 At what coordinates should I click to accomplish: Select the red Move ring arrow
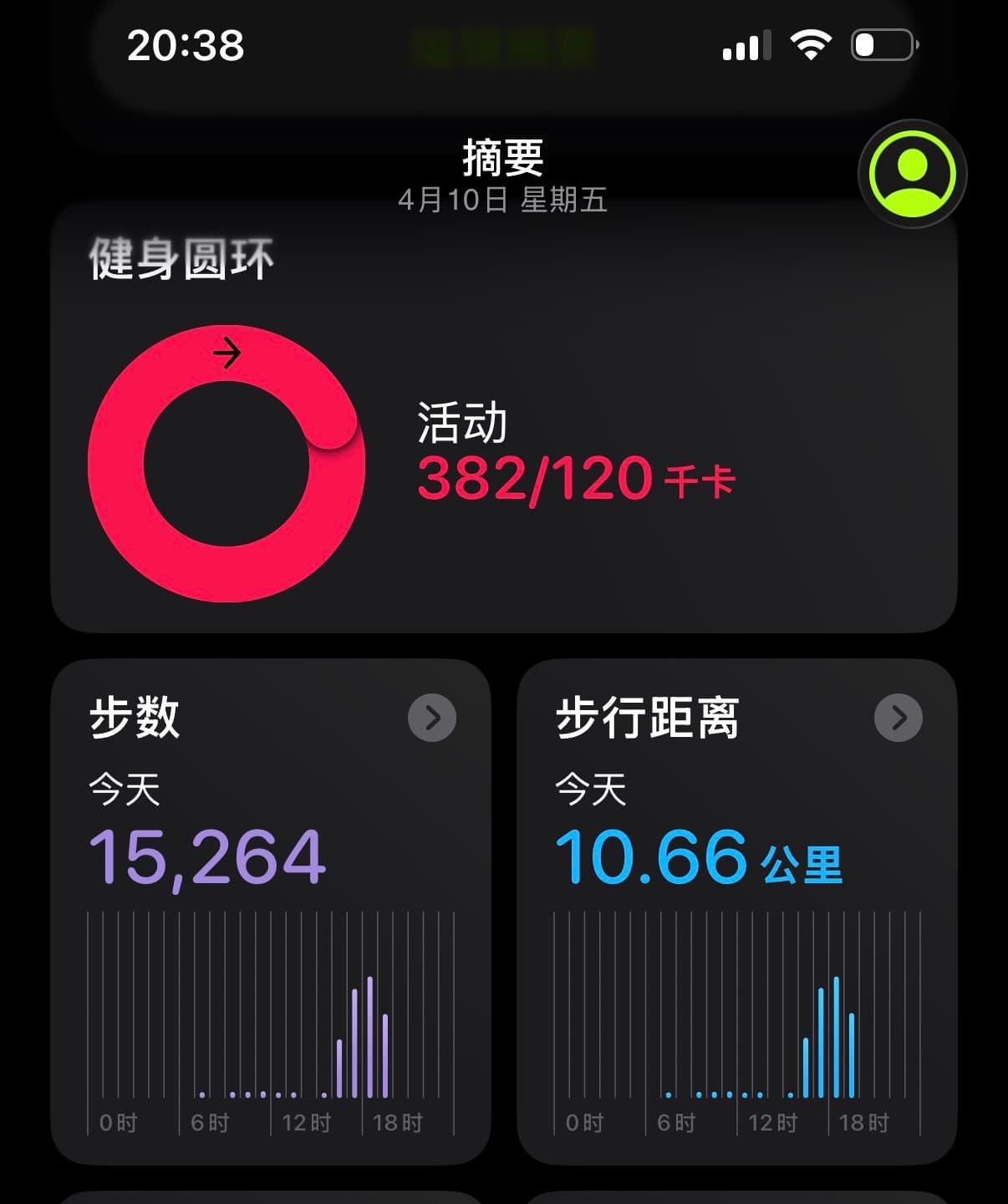pos(227,353)
